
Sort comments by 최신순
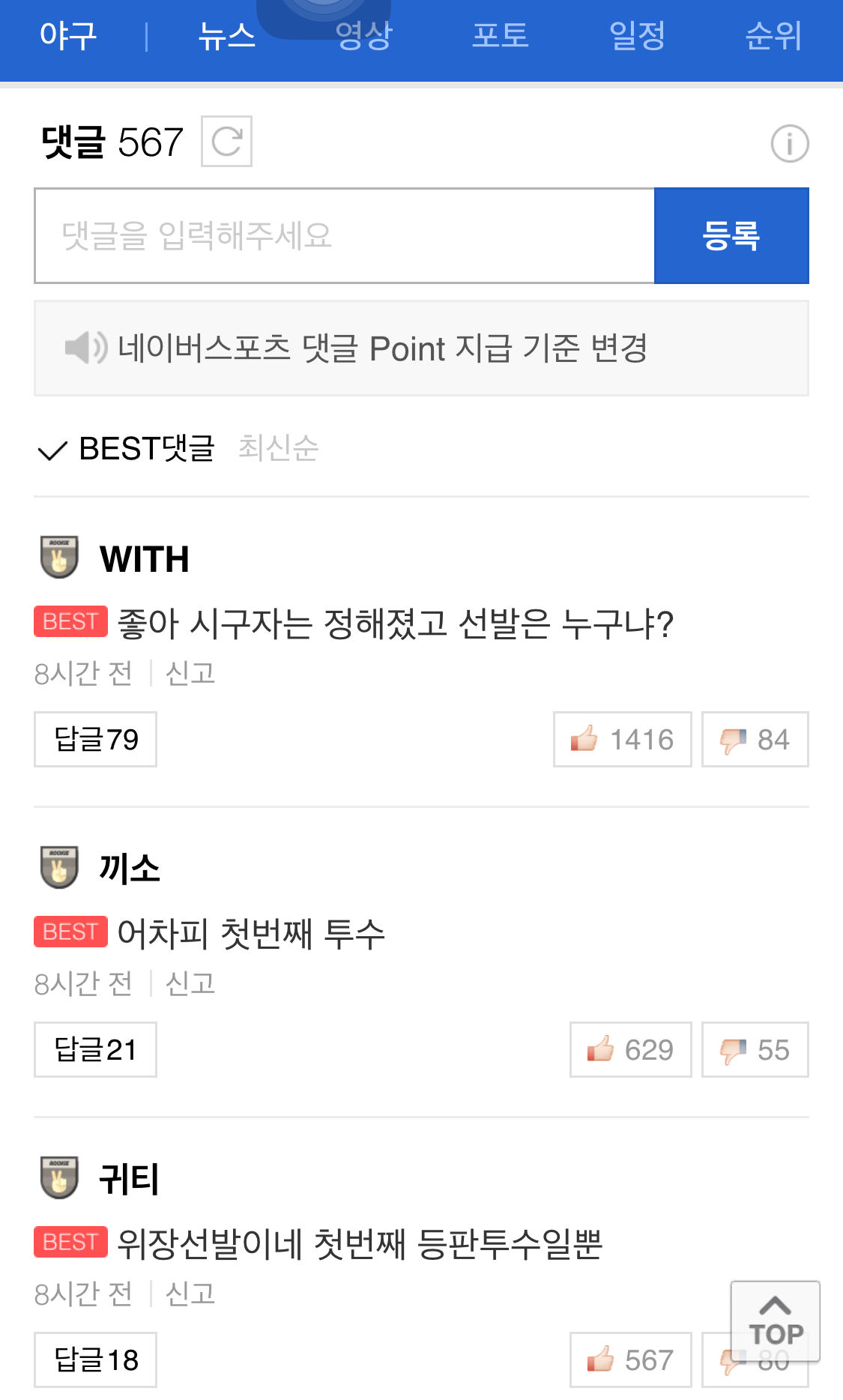pyautogui.click(x=278, y=448)
